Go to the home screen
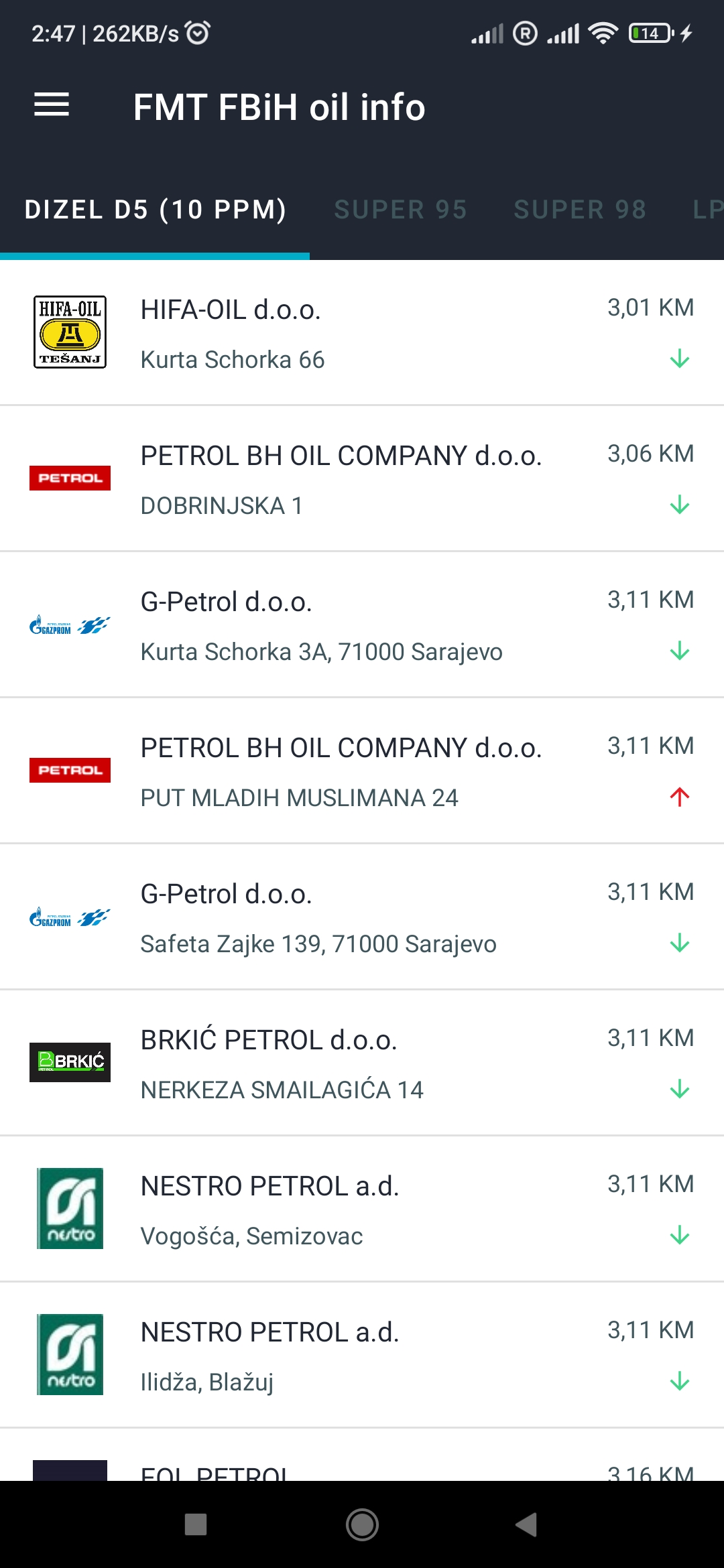Viewport: 724px width, 1568px height. pos(362,1524)
